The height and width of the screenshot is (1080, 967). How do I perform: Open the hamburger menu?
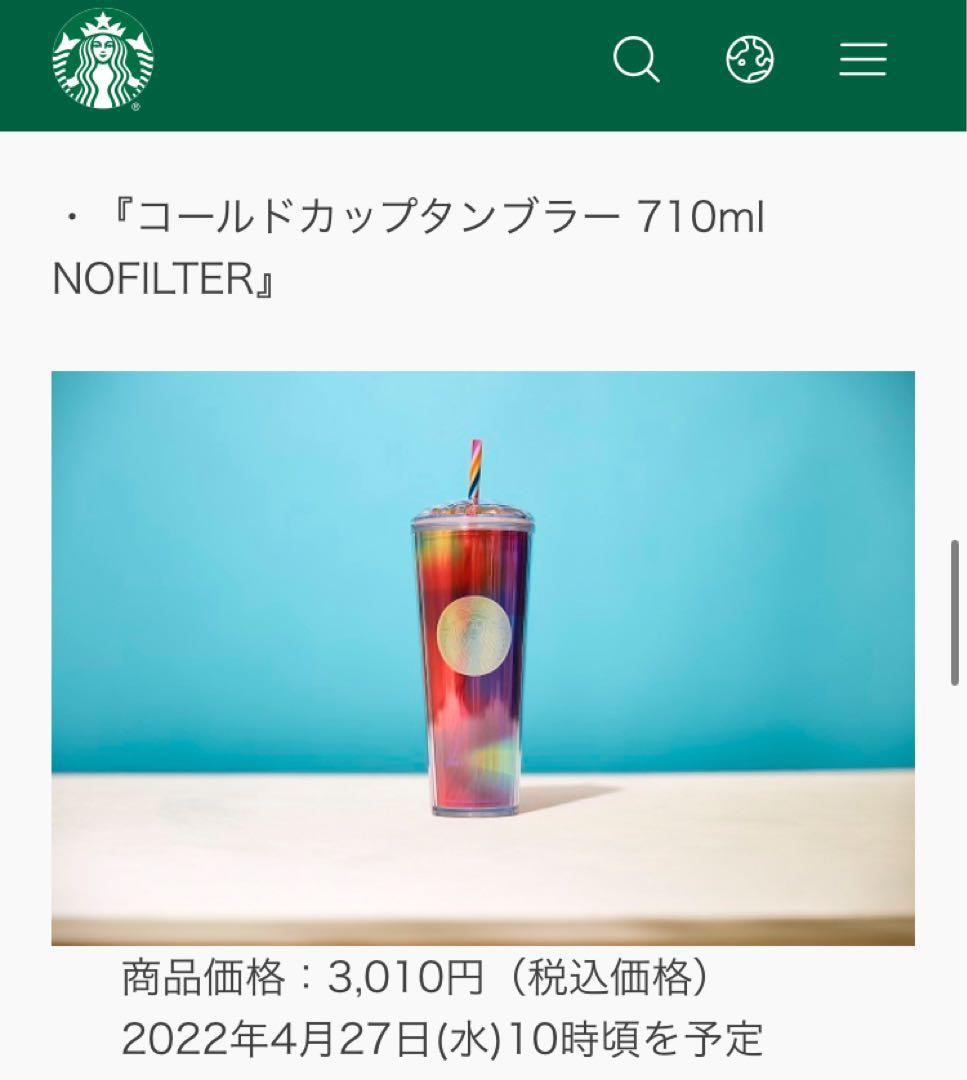tap(863, 61)
